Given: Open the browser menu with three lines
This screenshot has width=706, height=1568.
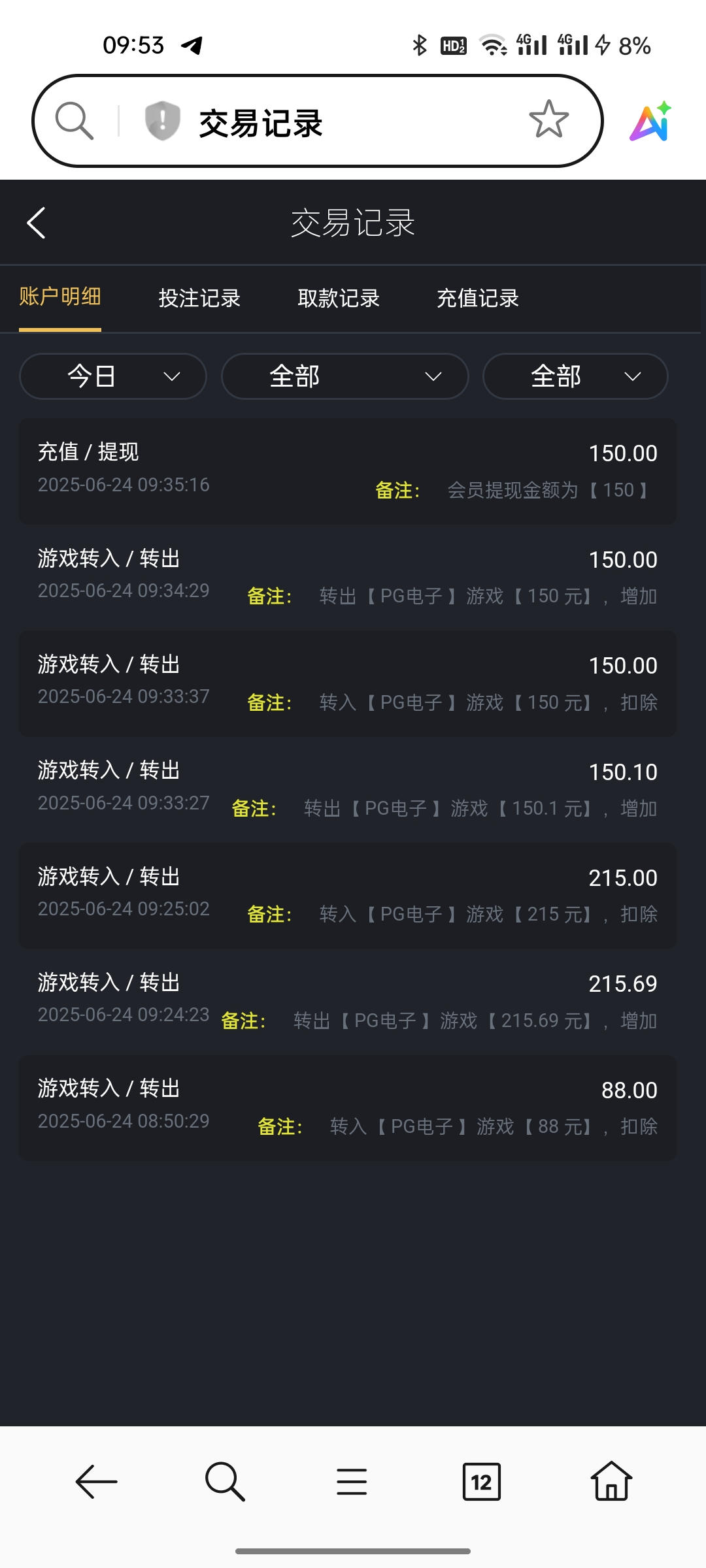Looking at the screenshot, I should tap(352, 1482).
